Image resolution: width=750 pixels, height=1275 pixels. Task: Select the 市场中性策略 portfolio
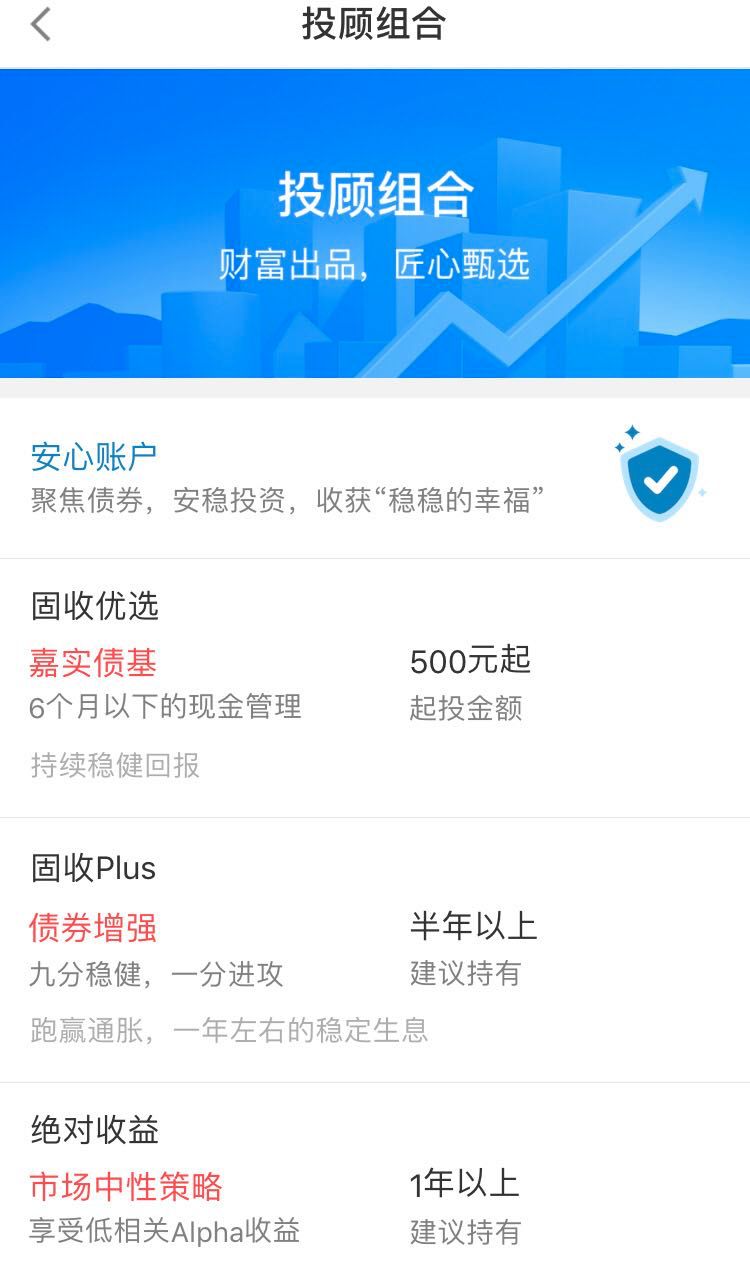[126, 1187]
